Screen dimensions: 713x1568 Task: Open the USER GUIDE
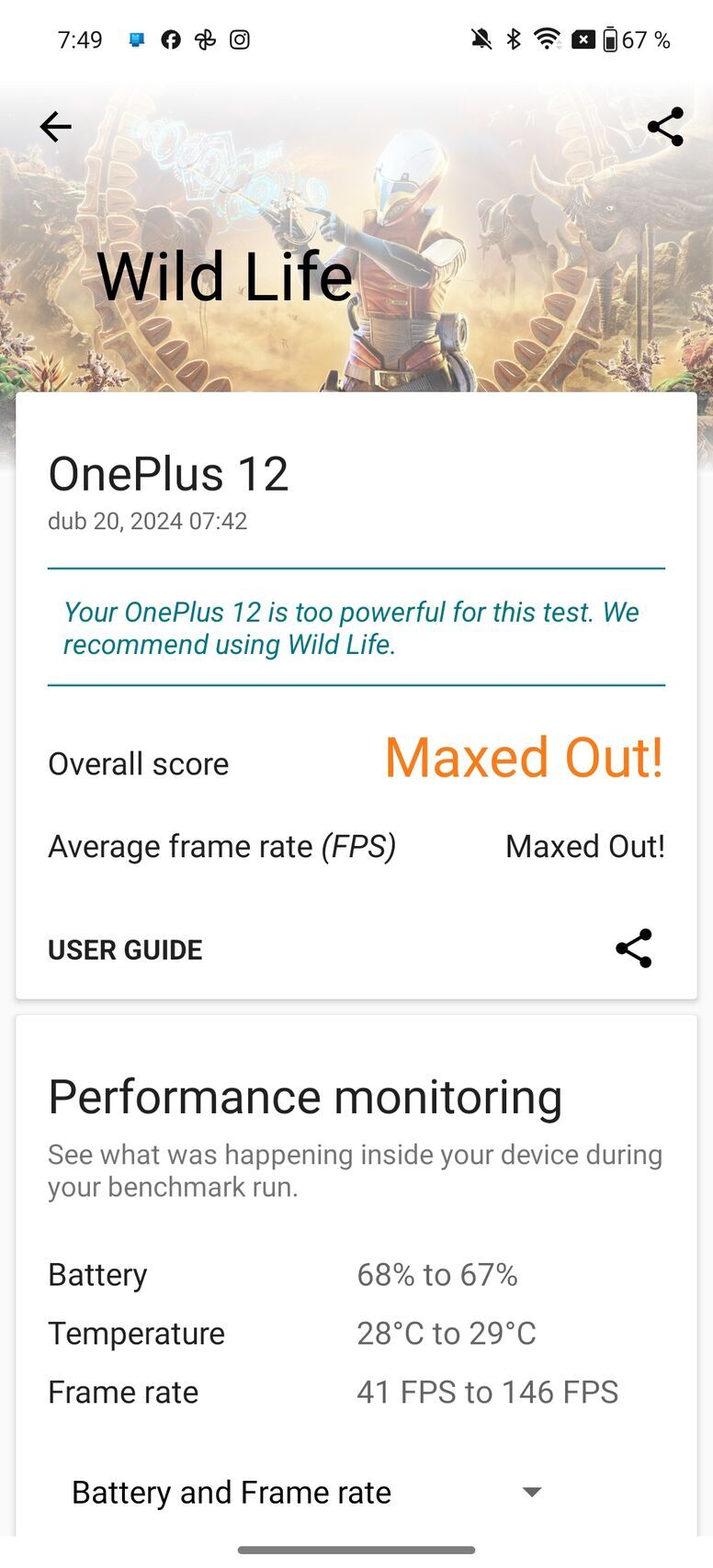click(x=125, y=949)
